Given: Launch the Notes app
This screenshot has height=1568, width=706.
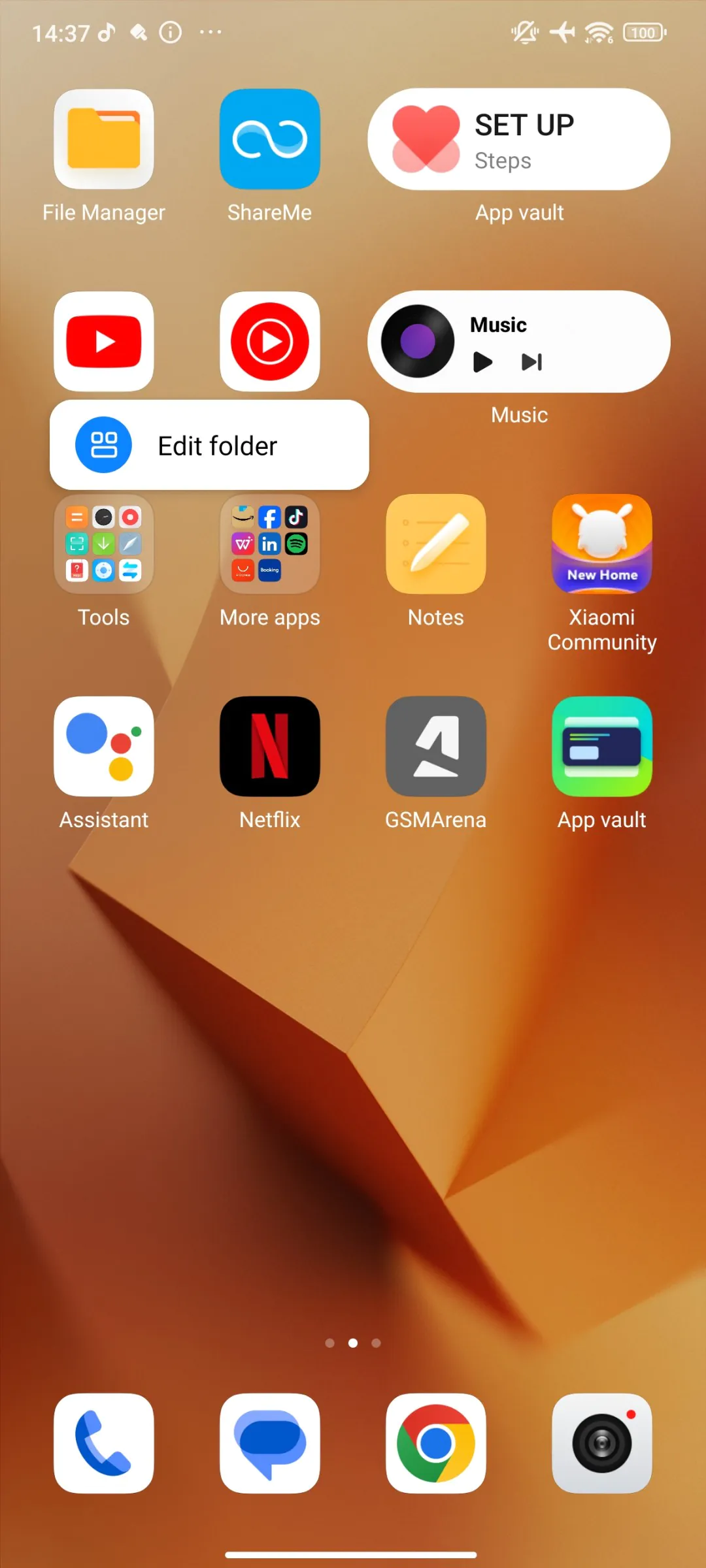Looking at the screenshot, I should tap(436, 544).
